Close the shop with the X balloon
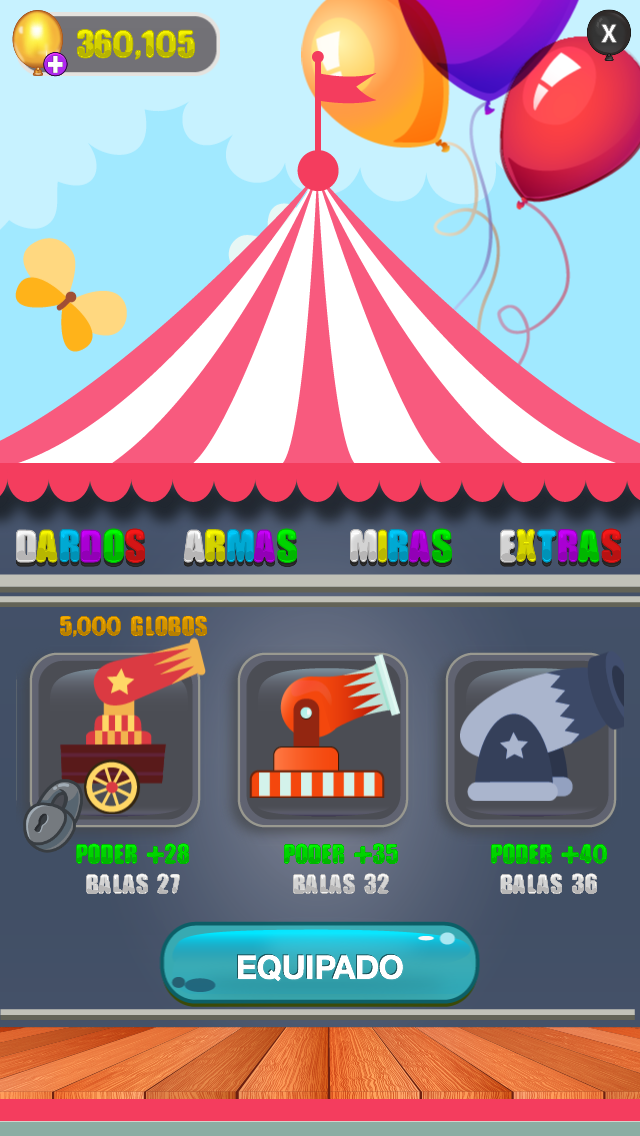This screenshot has height=1136, width=640. [x=609, y=33]
